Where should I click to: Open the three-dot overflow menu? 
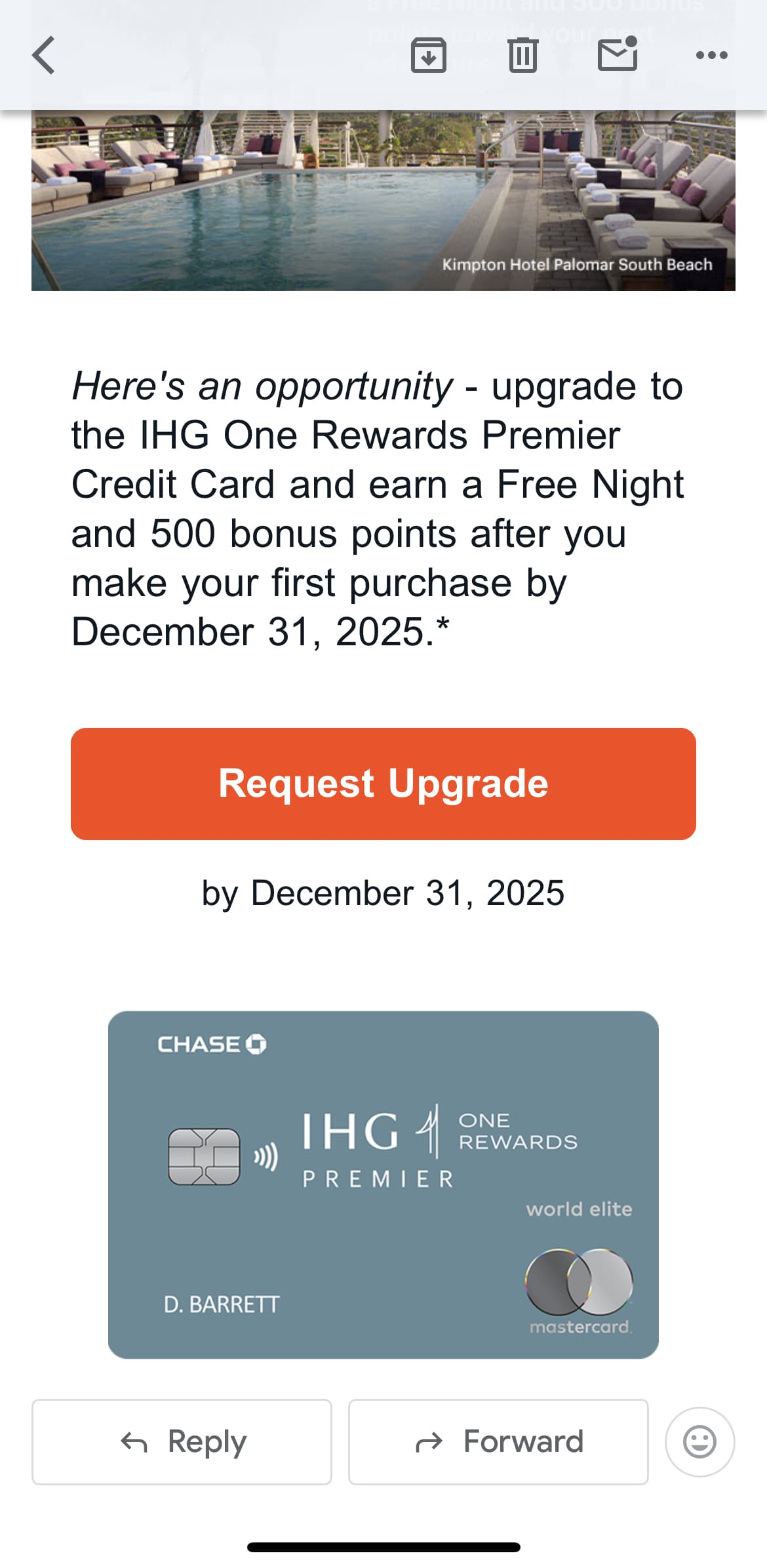point(711,55)
